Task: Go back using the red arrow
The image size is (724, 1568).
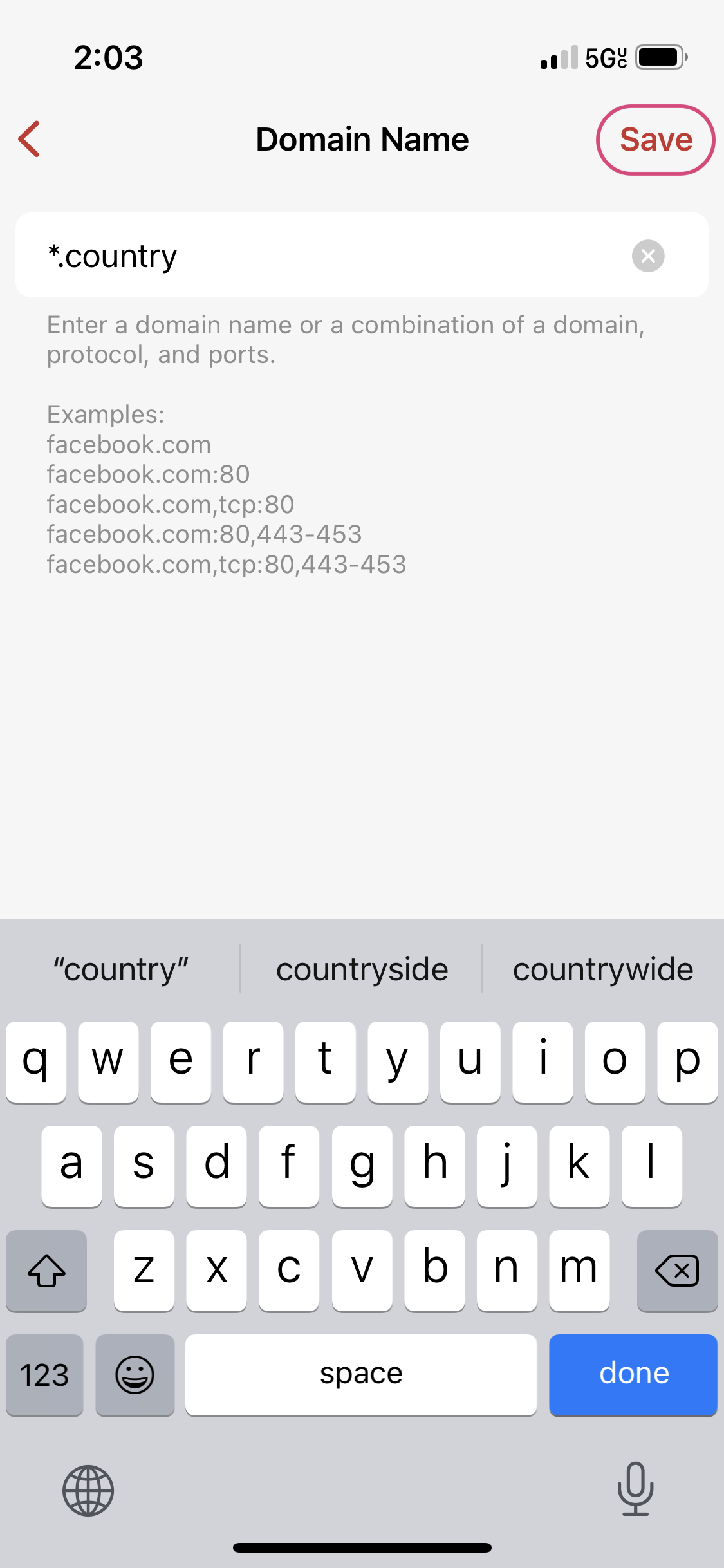Action: [x=30, y=139]
